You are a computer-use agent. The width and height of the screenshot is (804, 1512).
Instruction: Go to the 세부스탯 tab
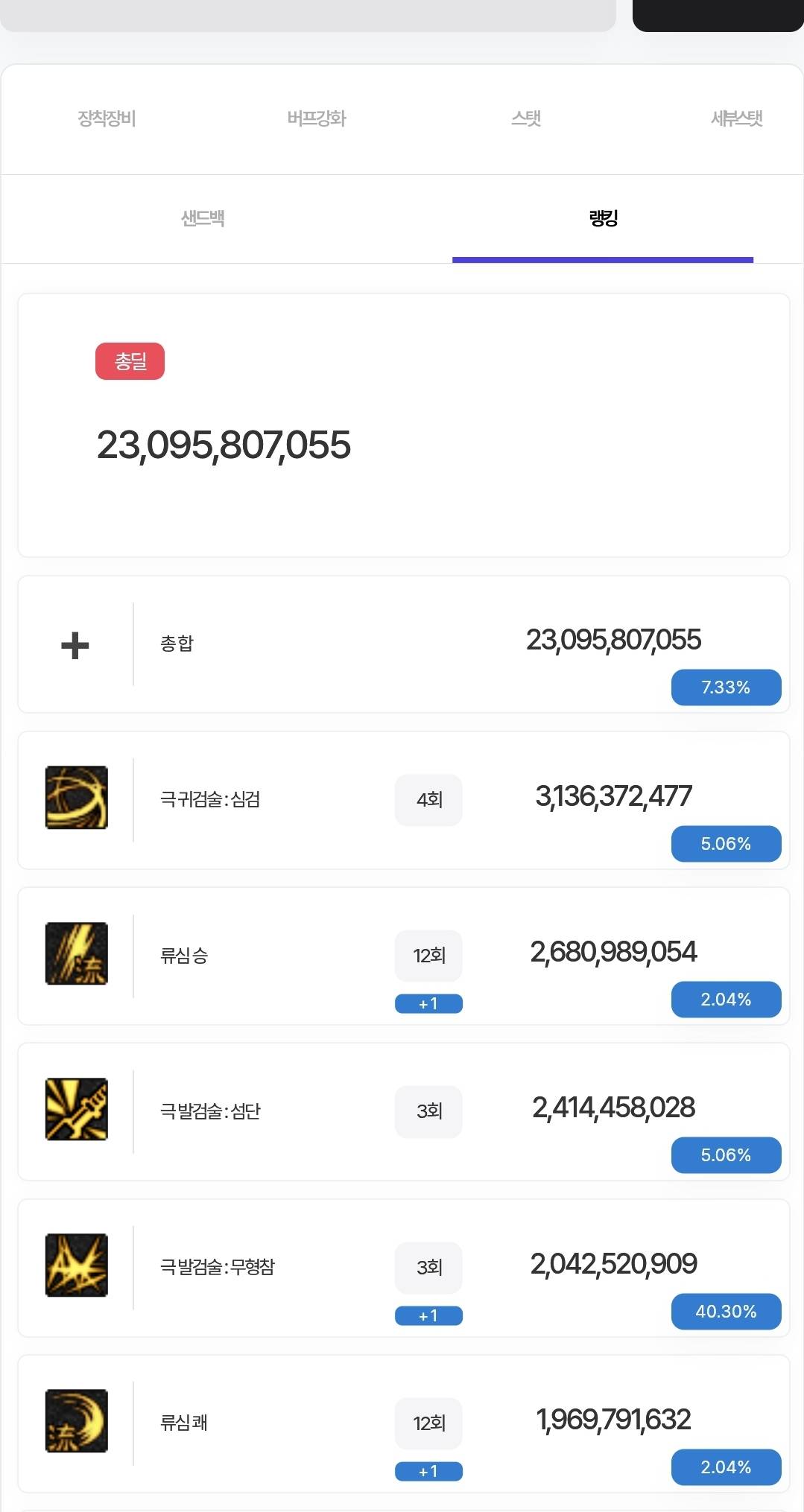point(736,118)
